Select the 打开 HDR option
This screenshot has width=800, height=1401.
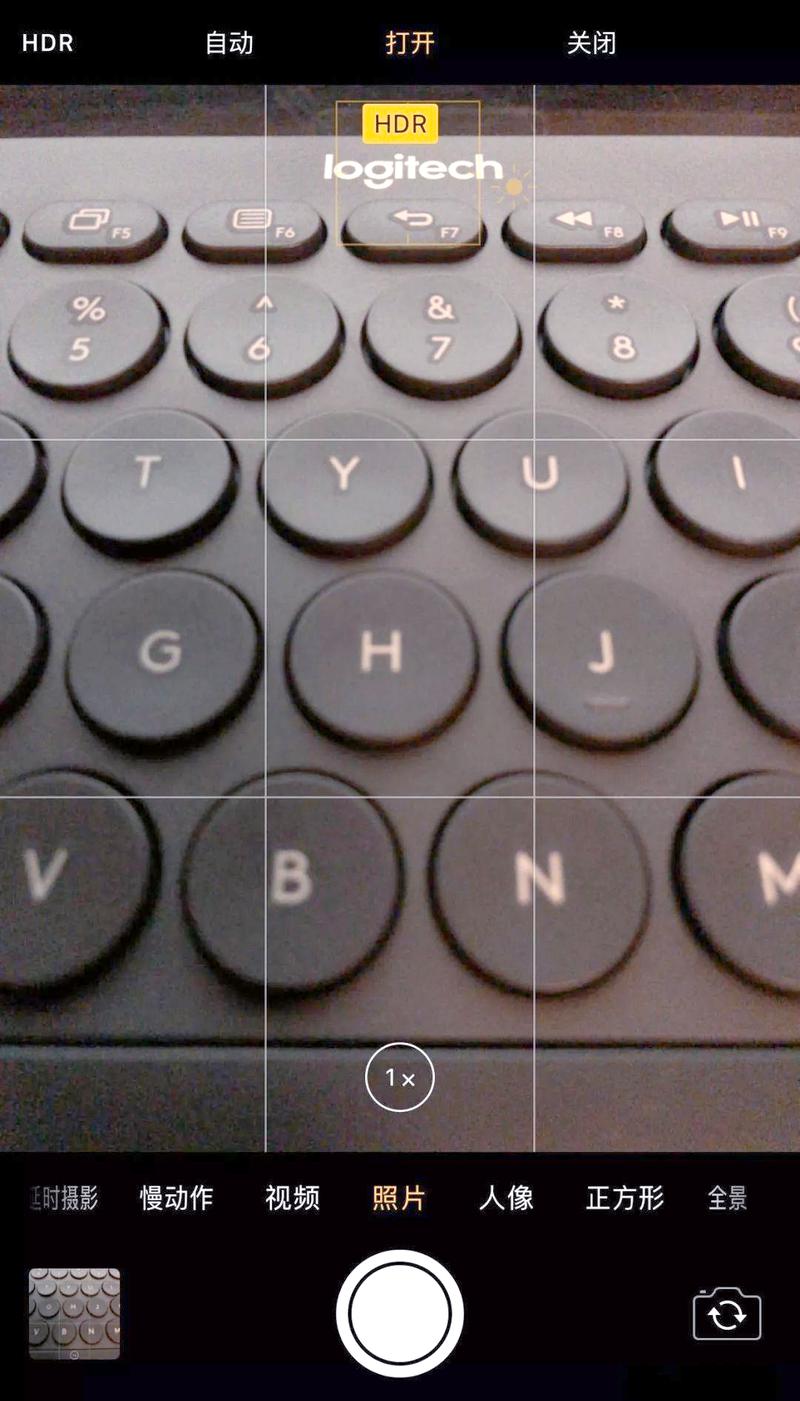click(410, 43)
